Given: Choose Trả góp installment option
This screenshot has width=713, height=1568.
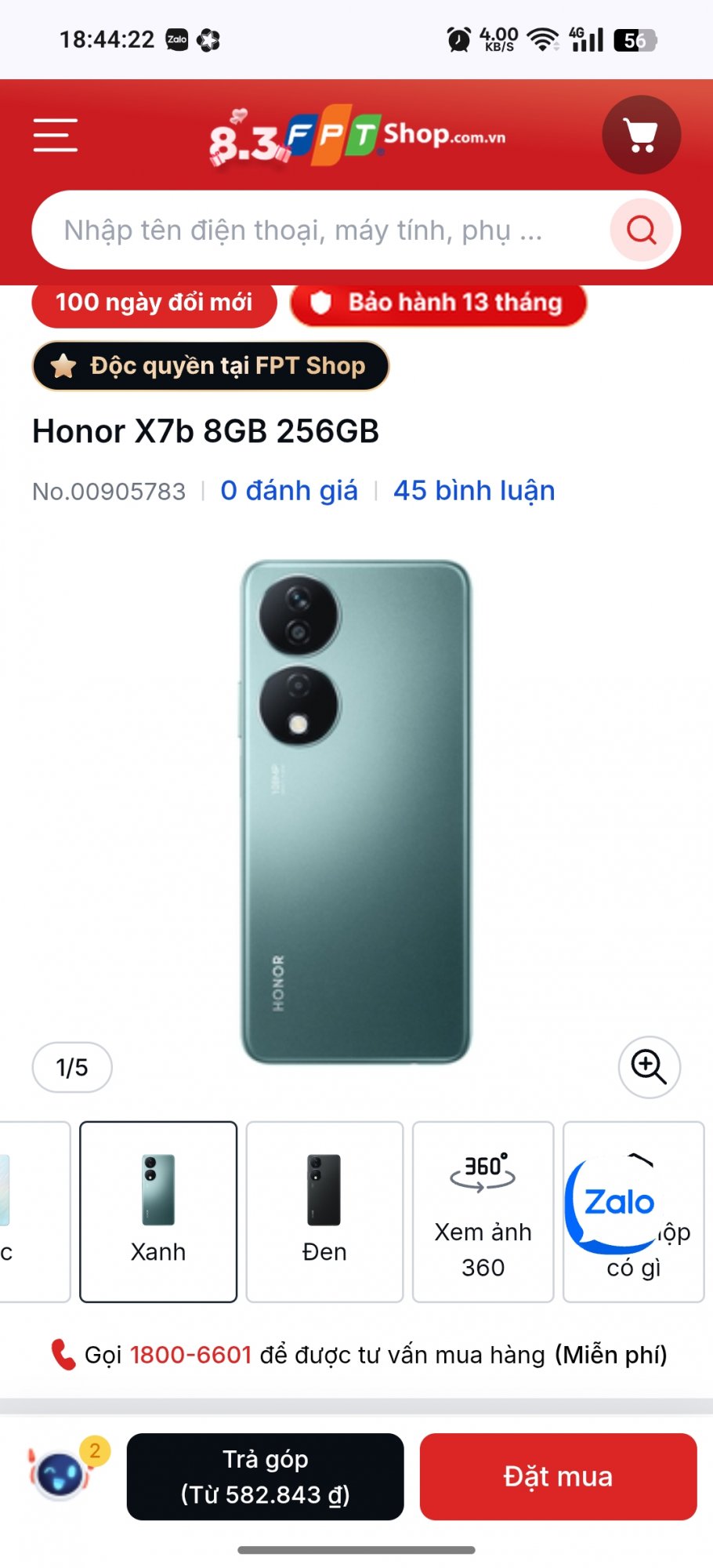Looking at the screenshot, I should tap(265, 1476).
